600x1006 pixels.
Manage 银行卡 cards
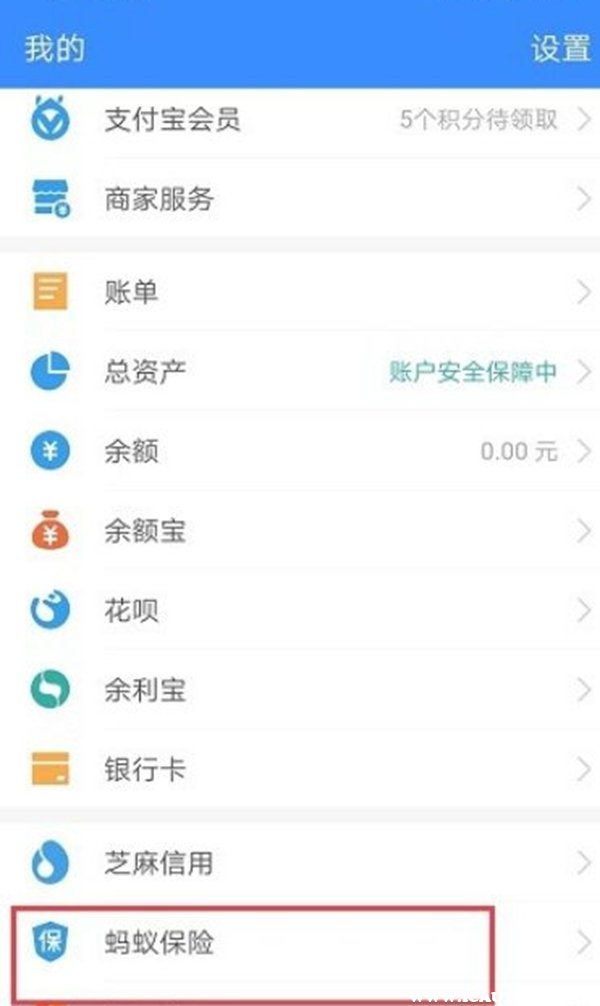tap(300, 770)
